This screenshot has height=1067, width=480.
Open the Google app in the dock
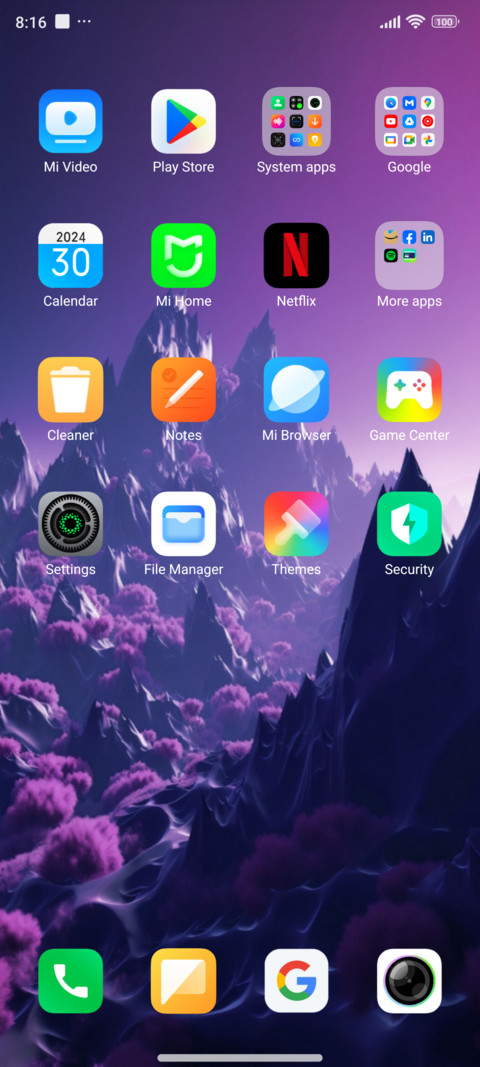(296, 981)
